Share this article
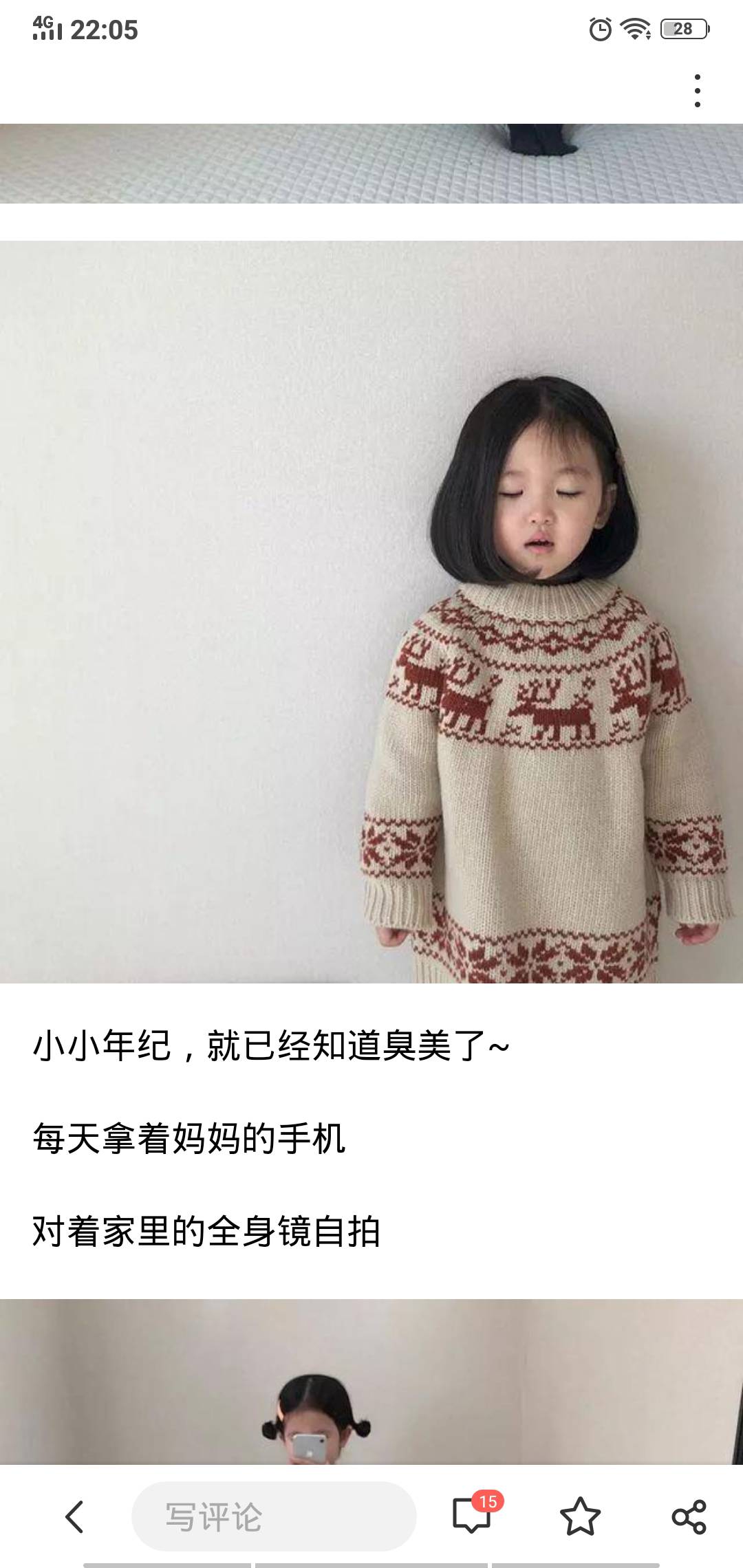 tap(689, 1516)
